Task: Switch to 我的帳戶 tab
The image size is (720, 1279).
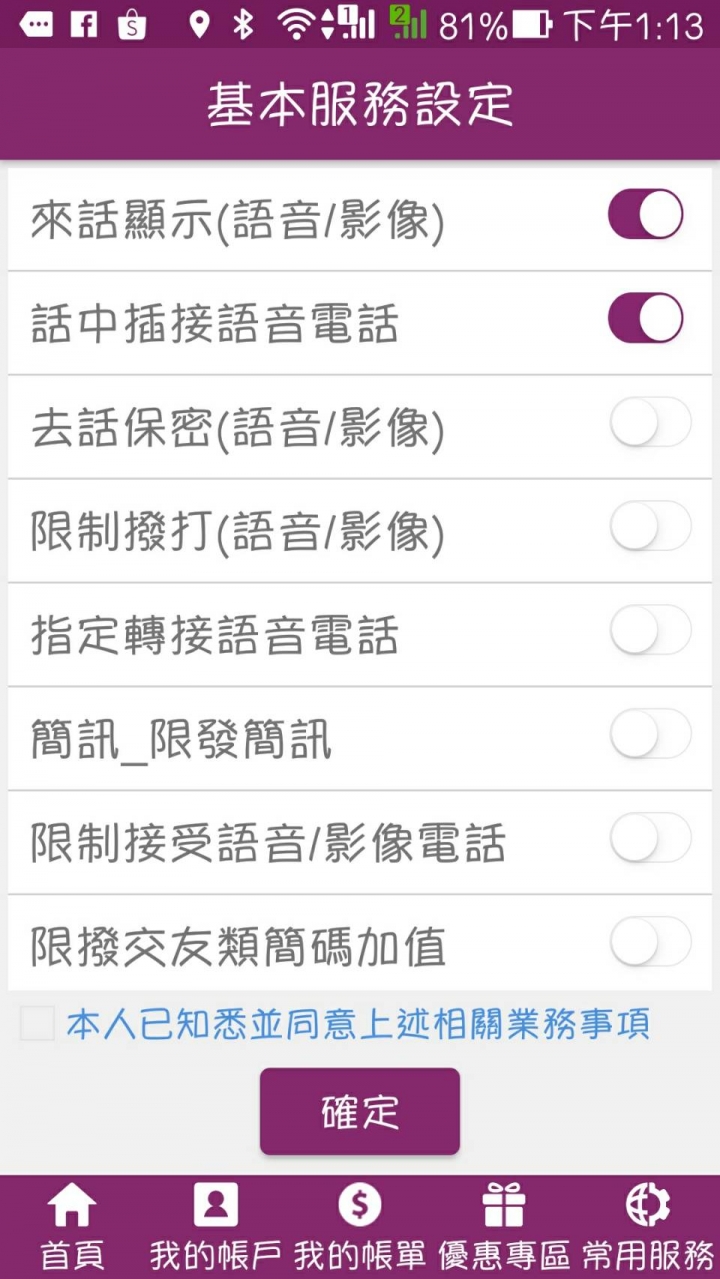Action: pyautogui.click(x=216, y=1227)
